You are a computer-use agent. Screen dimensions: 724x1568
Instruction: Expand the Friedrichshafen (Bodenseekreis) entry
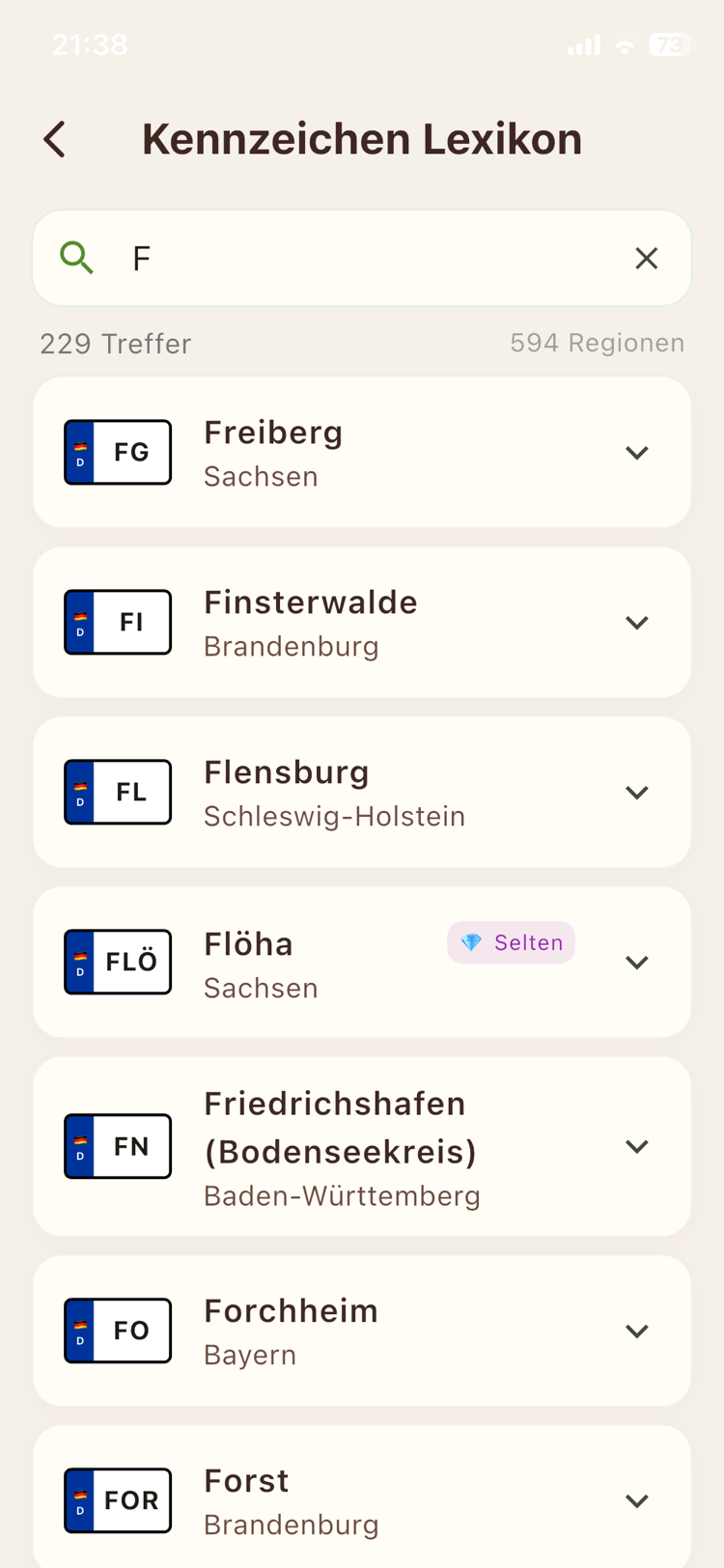coord(637,1146)
